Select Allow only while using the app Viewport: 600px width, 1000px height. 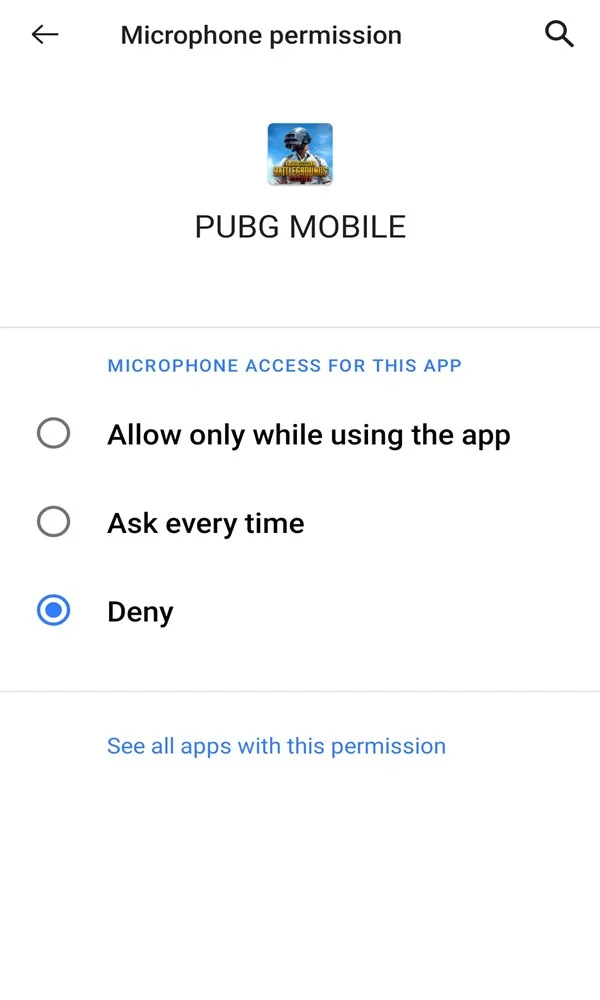coord(300,434)
